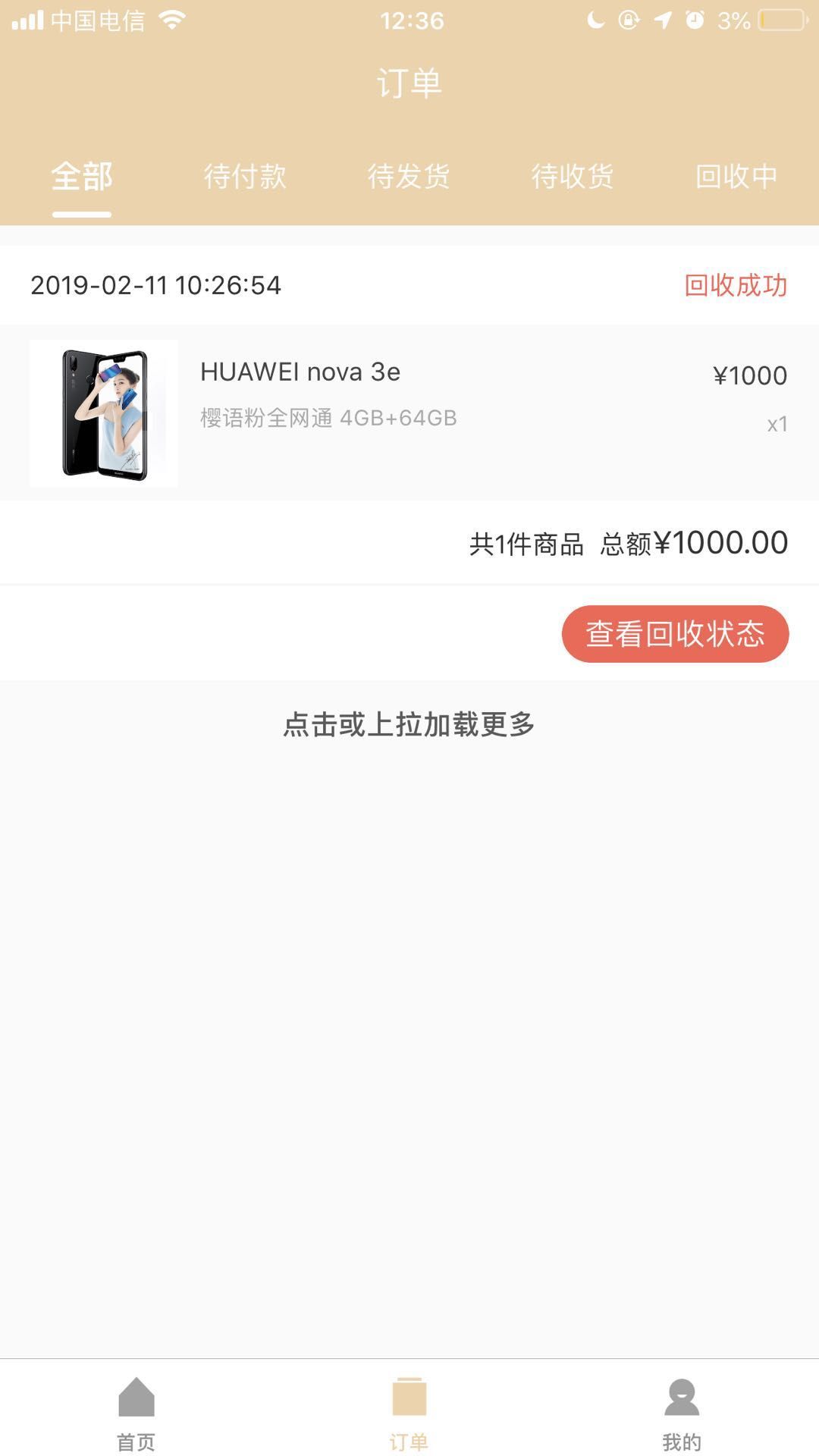819x1456 pixels.
Task: Select the 全部 tab
Action: (82, 177)
